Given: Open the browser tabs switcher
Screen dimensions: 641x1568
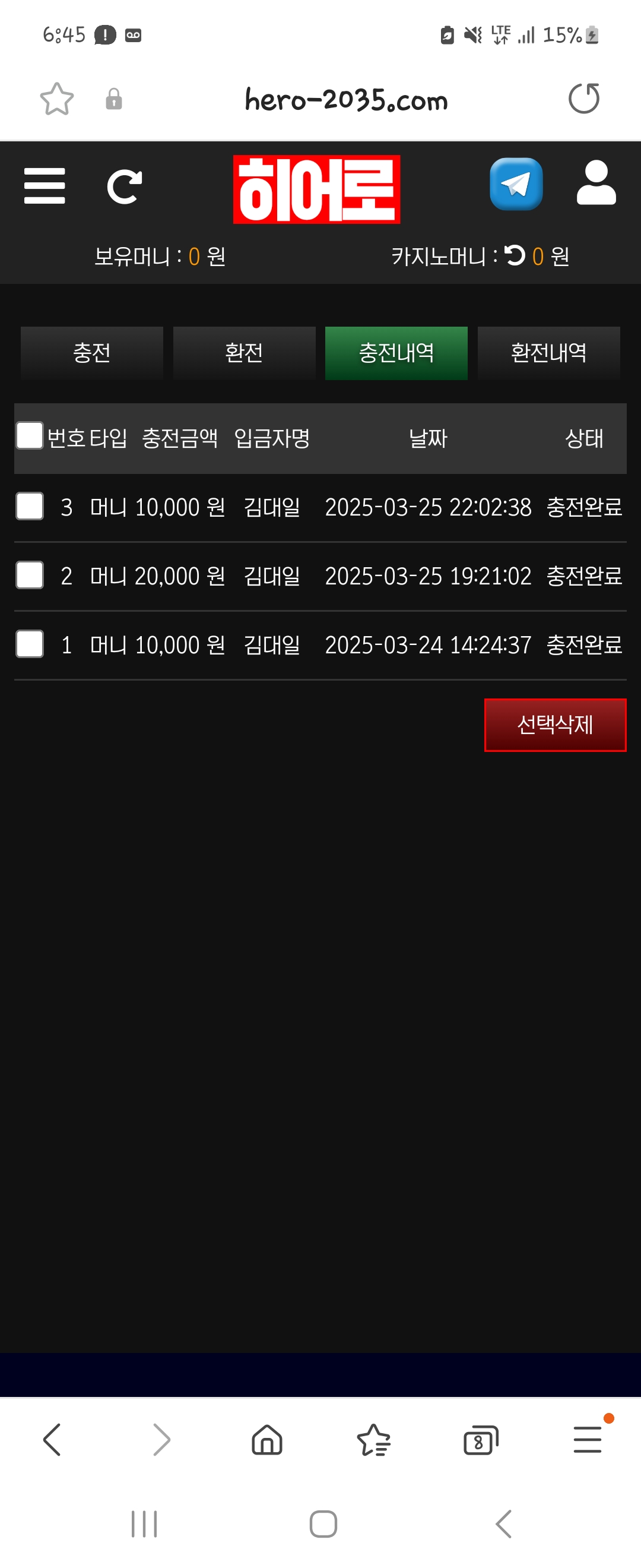Looking at the screenshot, I should tap(480, 1441).
